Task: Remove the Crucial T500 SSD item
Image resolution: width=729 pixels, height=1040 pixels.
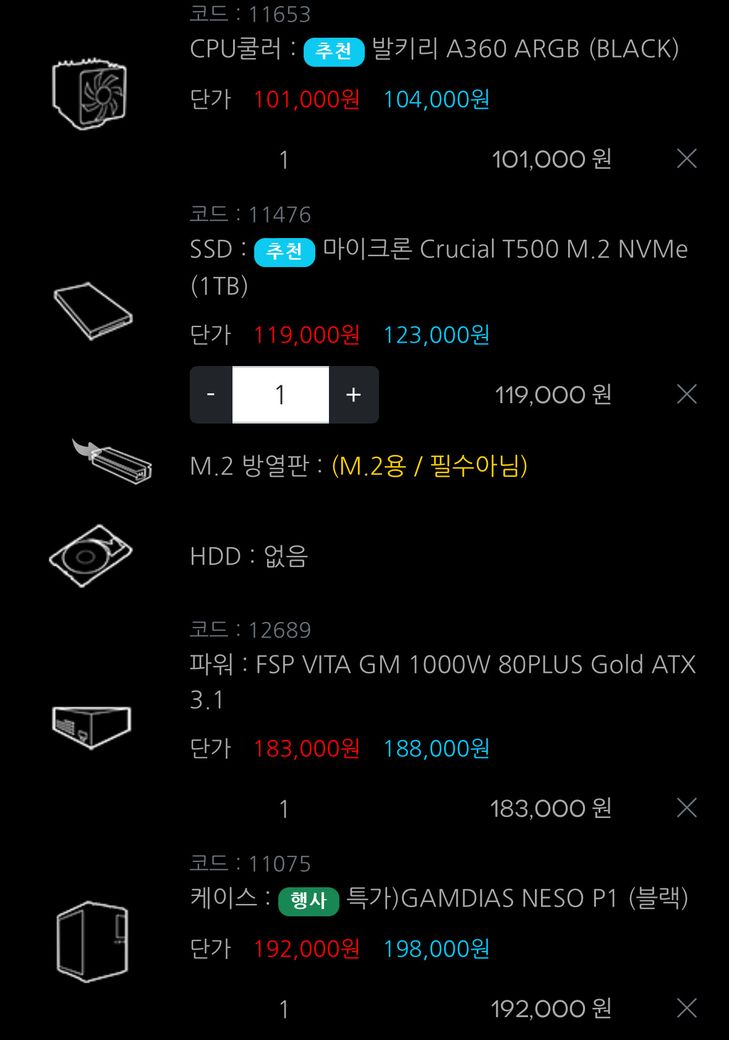Action: point(686,394)
